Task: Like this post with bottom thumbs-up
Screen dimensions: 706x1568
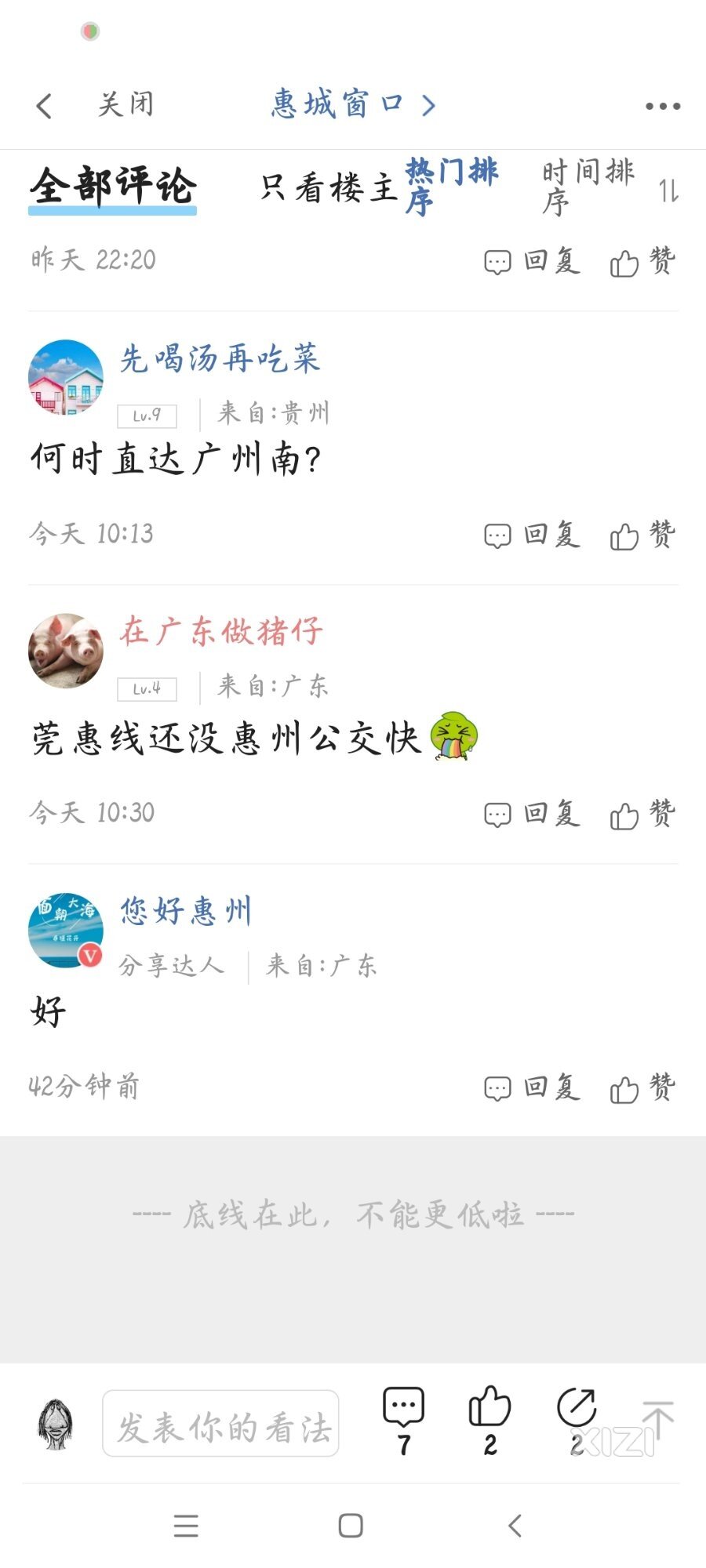Action: tap(489, 1419)
